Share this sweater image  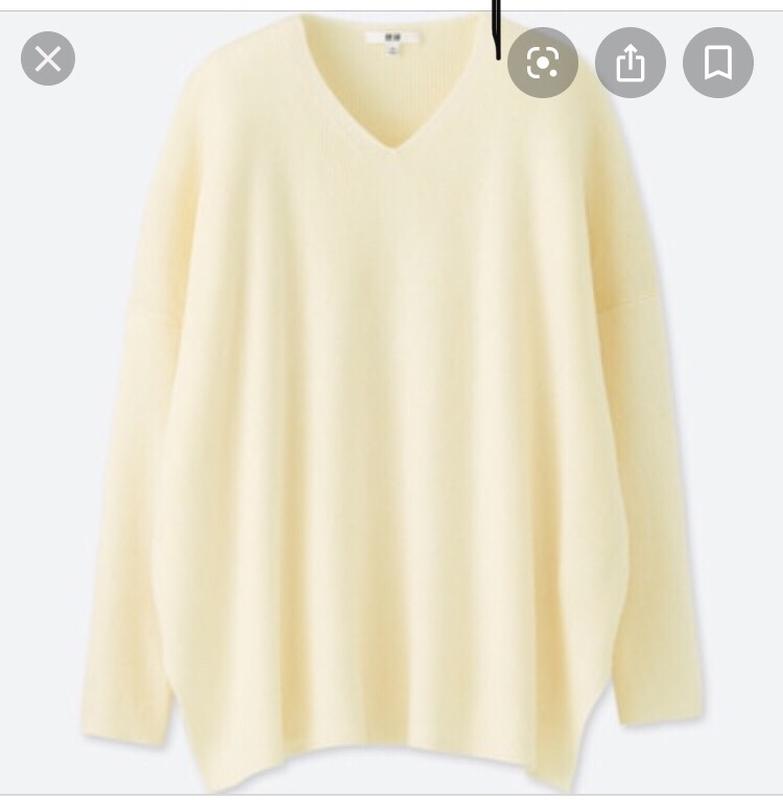630,63
